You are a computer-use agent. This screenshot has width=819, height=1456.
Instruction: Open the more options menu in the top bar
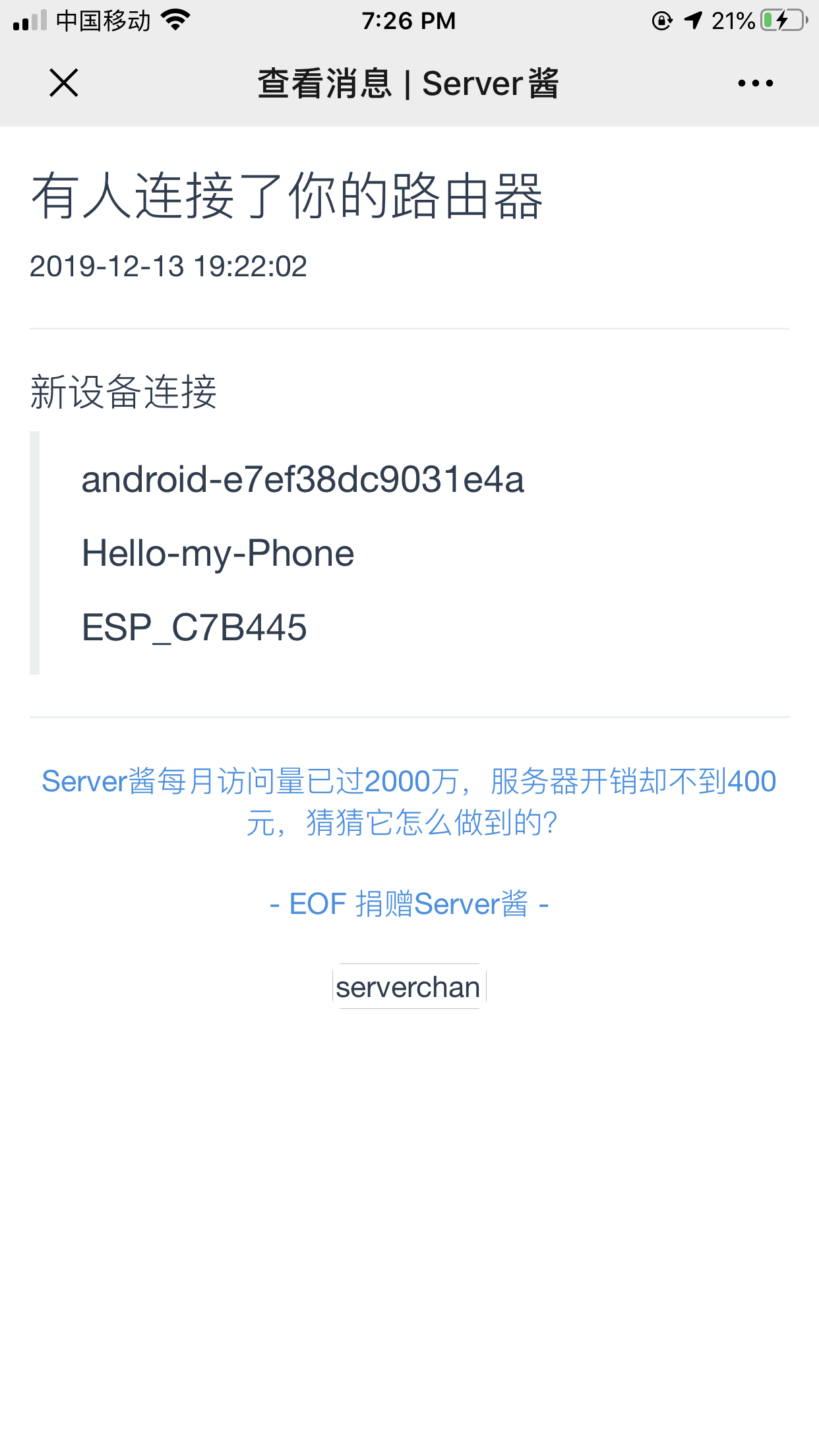(756, 83)
